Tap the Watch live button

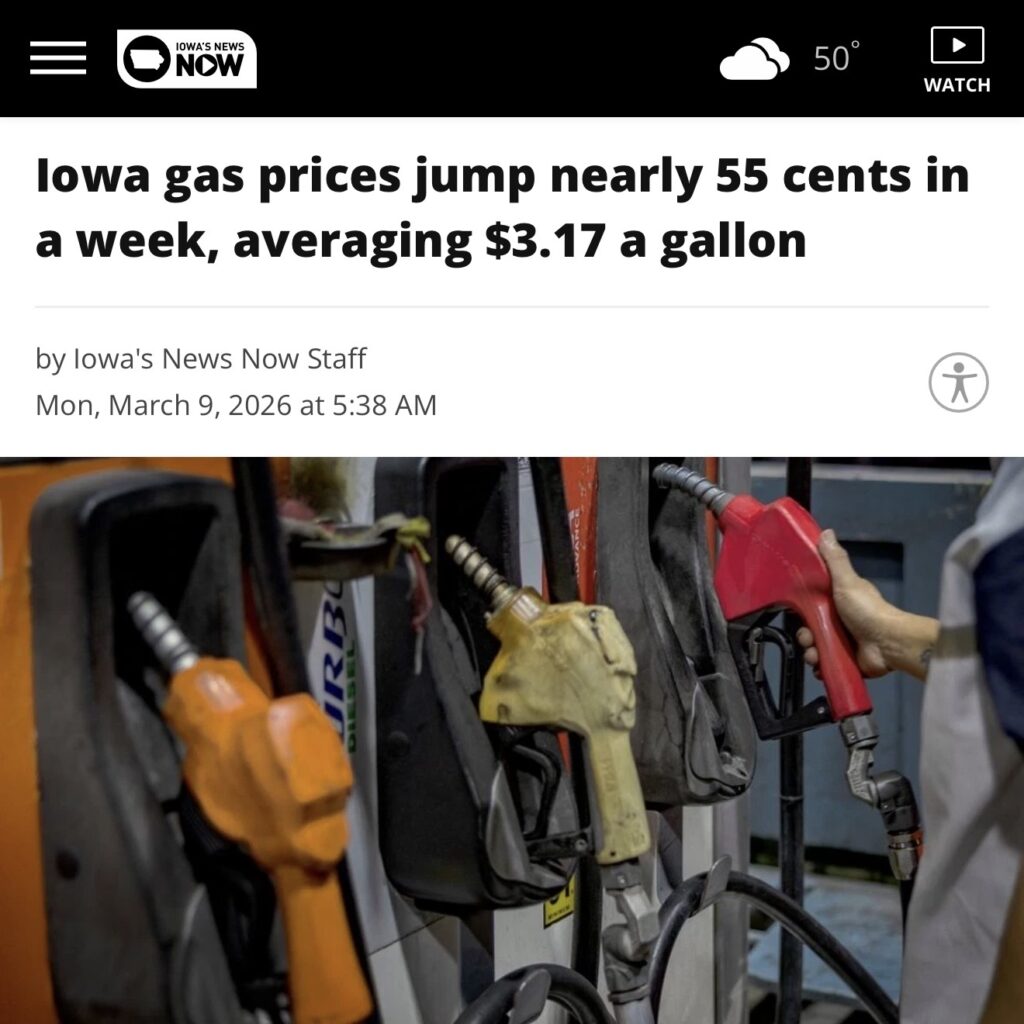[956, 60]
